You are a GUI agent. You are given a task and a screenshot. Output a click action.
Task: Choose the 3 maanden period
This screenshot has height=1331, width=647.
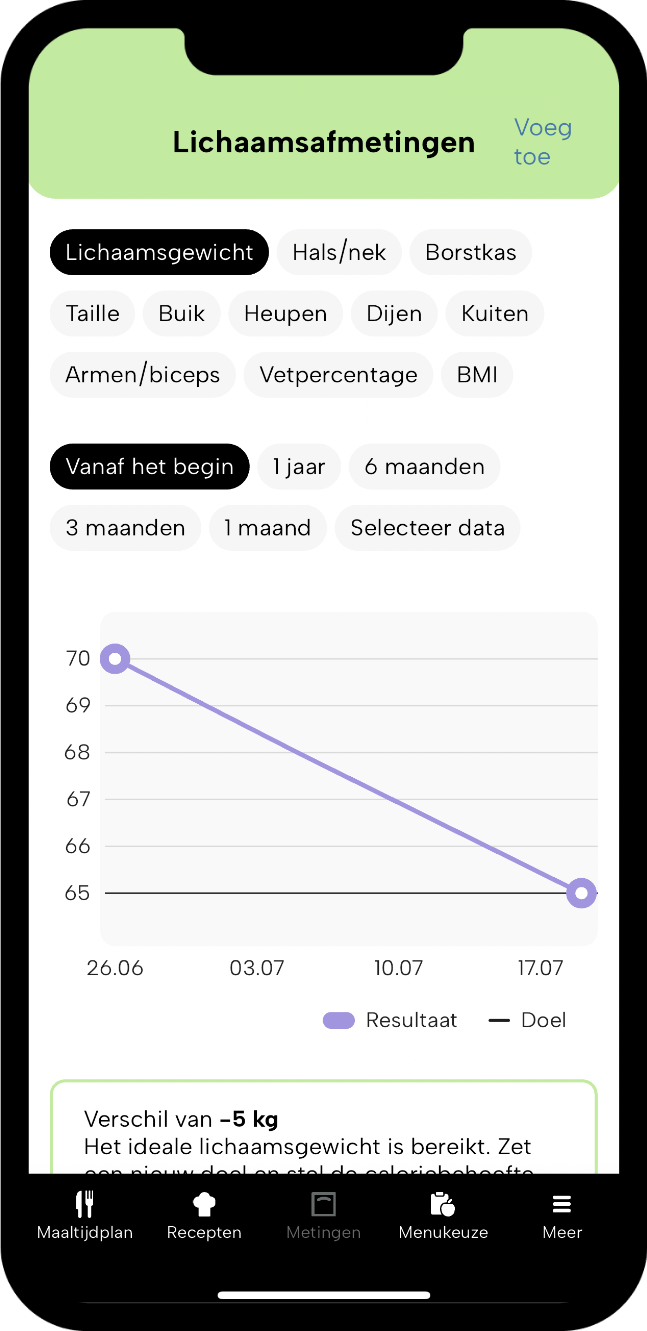pyautogui.click(x=126, y=528)
